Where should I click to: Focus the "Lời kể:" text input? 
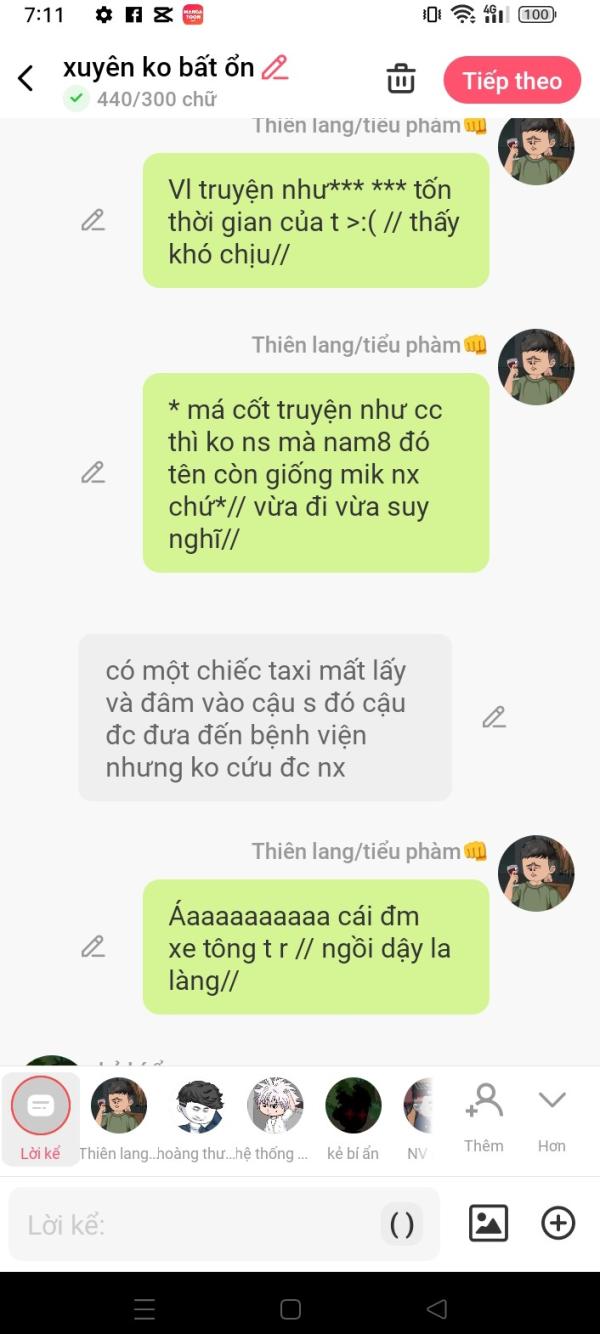[200, 1224]
